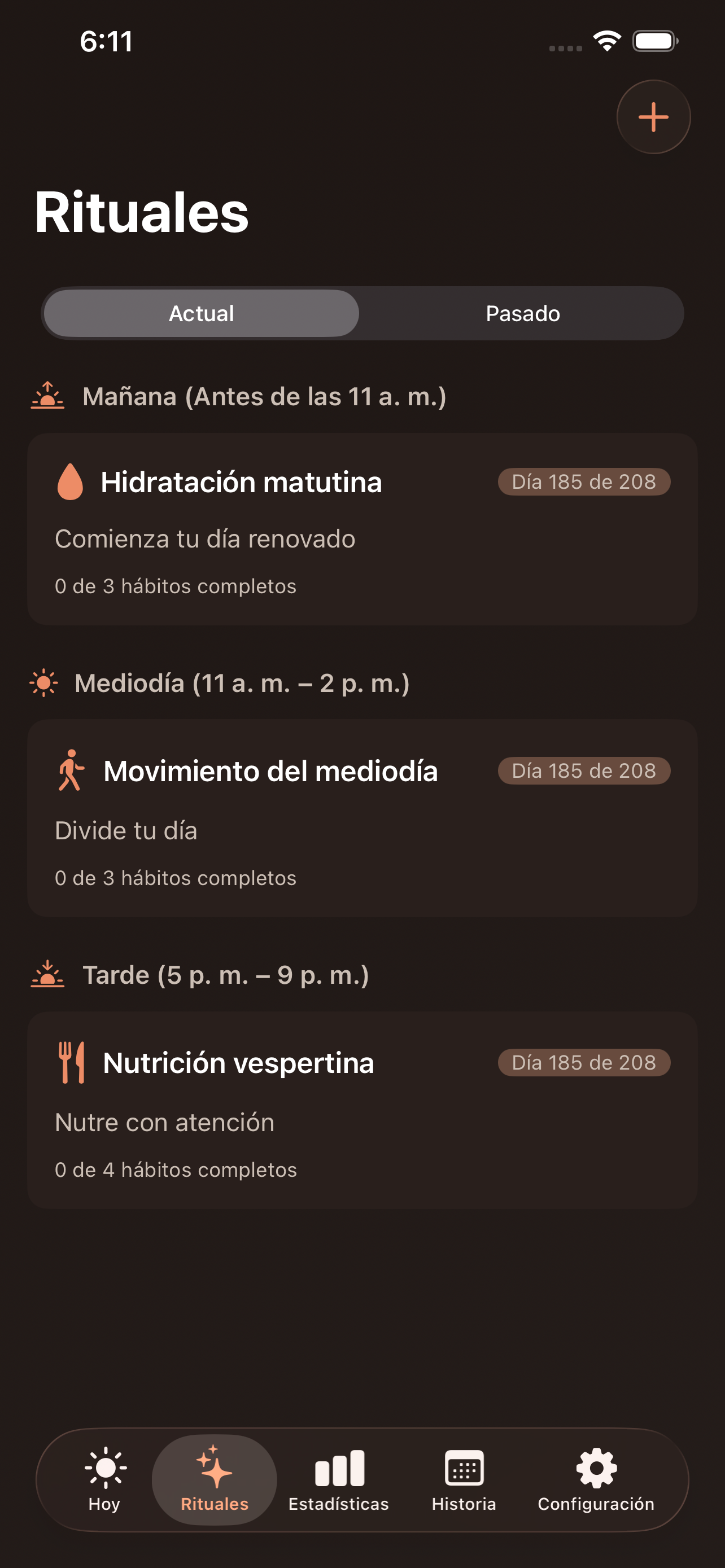Select the Actual segment
Viewport: 725px width, 1568px height.
coord(202,313)
